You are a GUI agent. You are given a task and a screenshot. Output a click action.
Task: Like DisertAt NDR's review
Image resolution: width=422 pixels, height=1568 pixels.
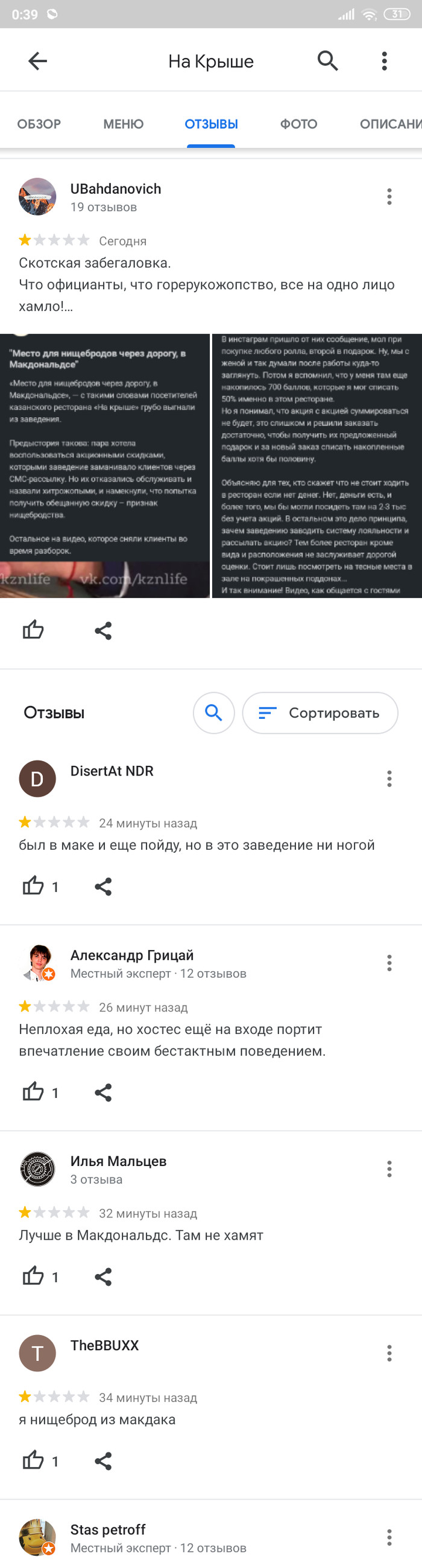[33, 886]
